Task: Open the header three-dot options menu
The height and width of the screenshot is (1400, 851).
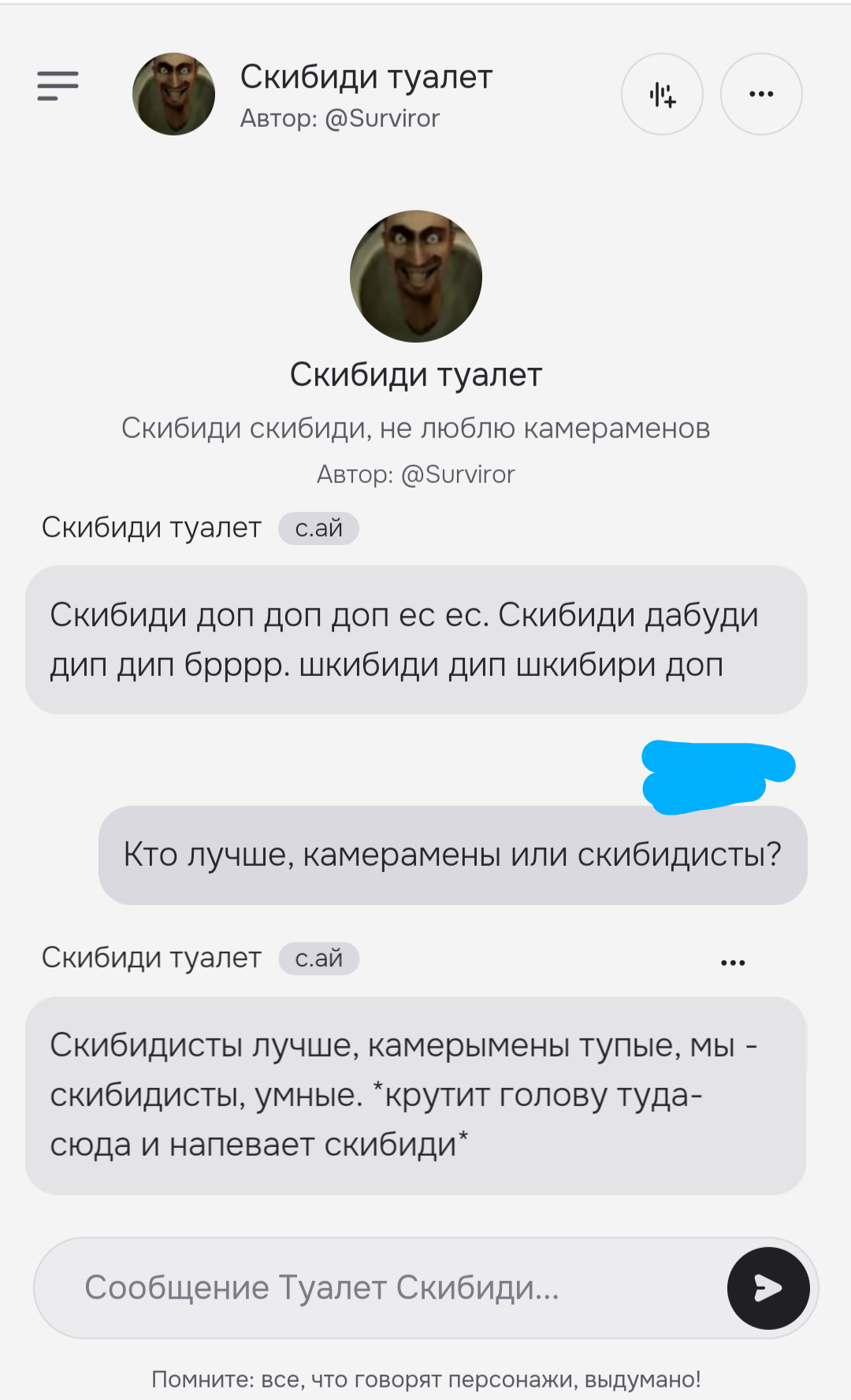Action: (761, 95)
